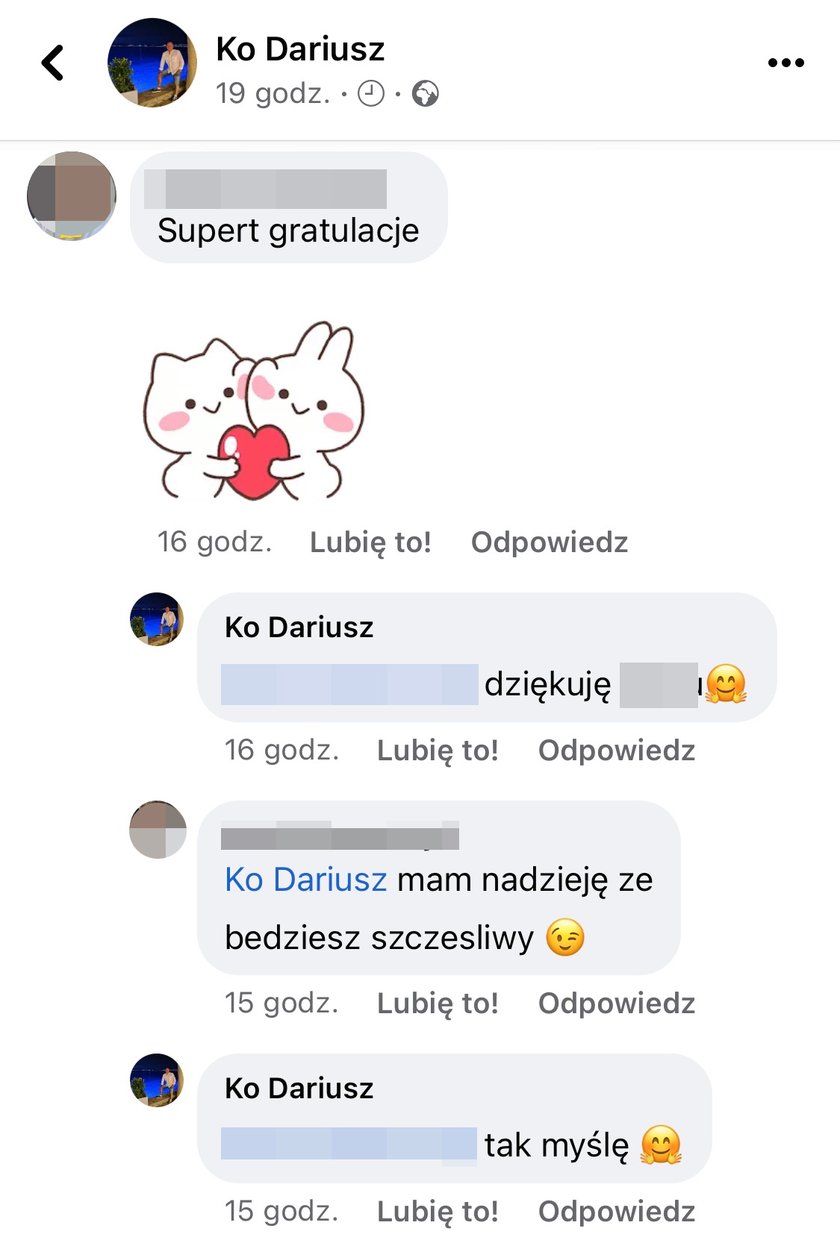The width and height of the screenshot is (840, 1243).
Task: Open the cat and bunny sticker
Action: click(x=254, y=411)
